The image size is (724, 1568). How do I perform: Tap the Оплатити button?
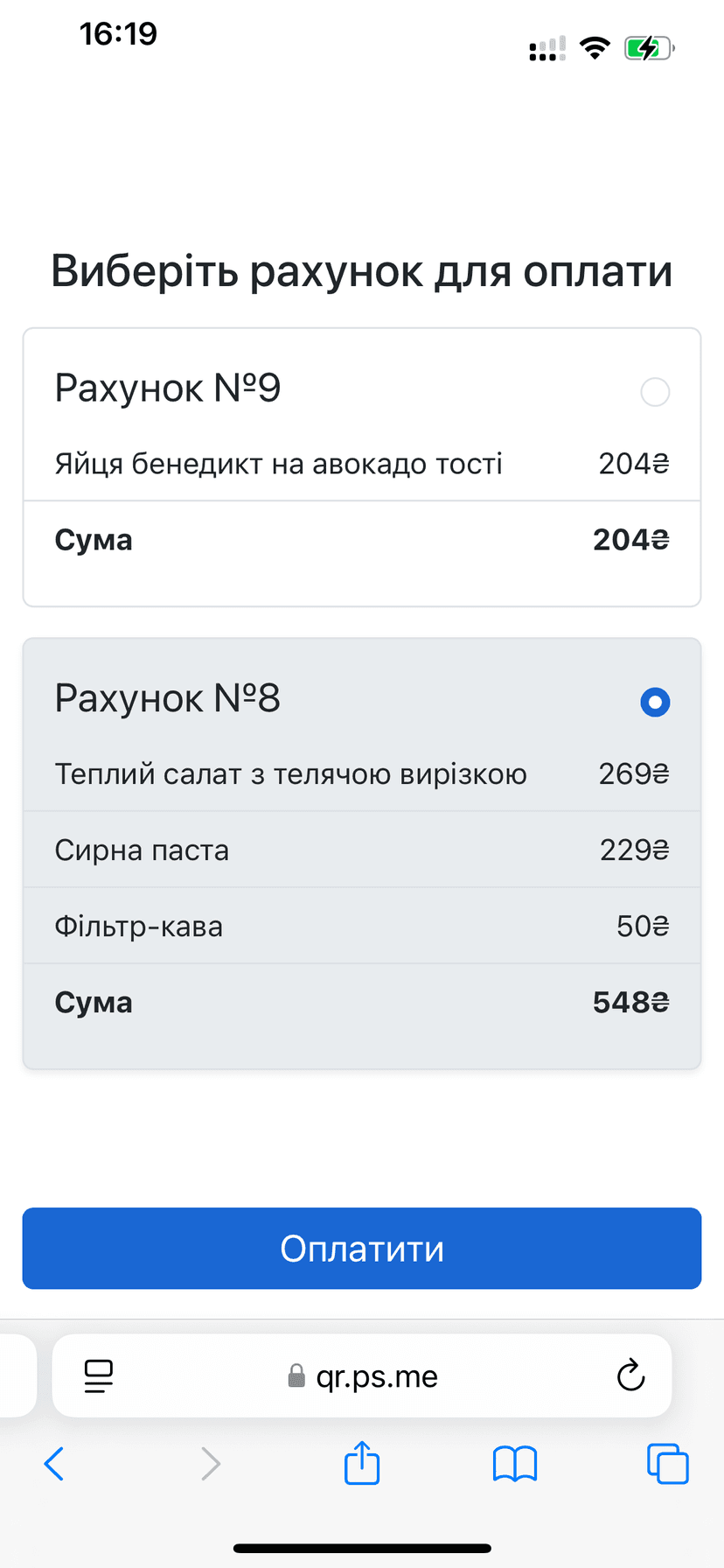tap(362, 1249)
